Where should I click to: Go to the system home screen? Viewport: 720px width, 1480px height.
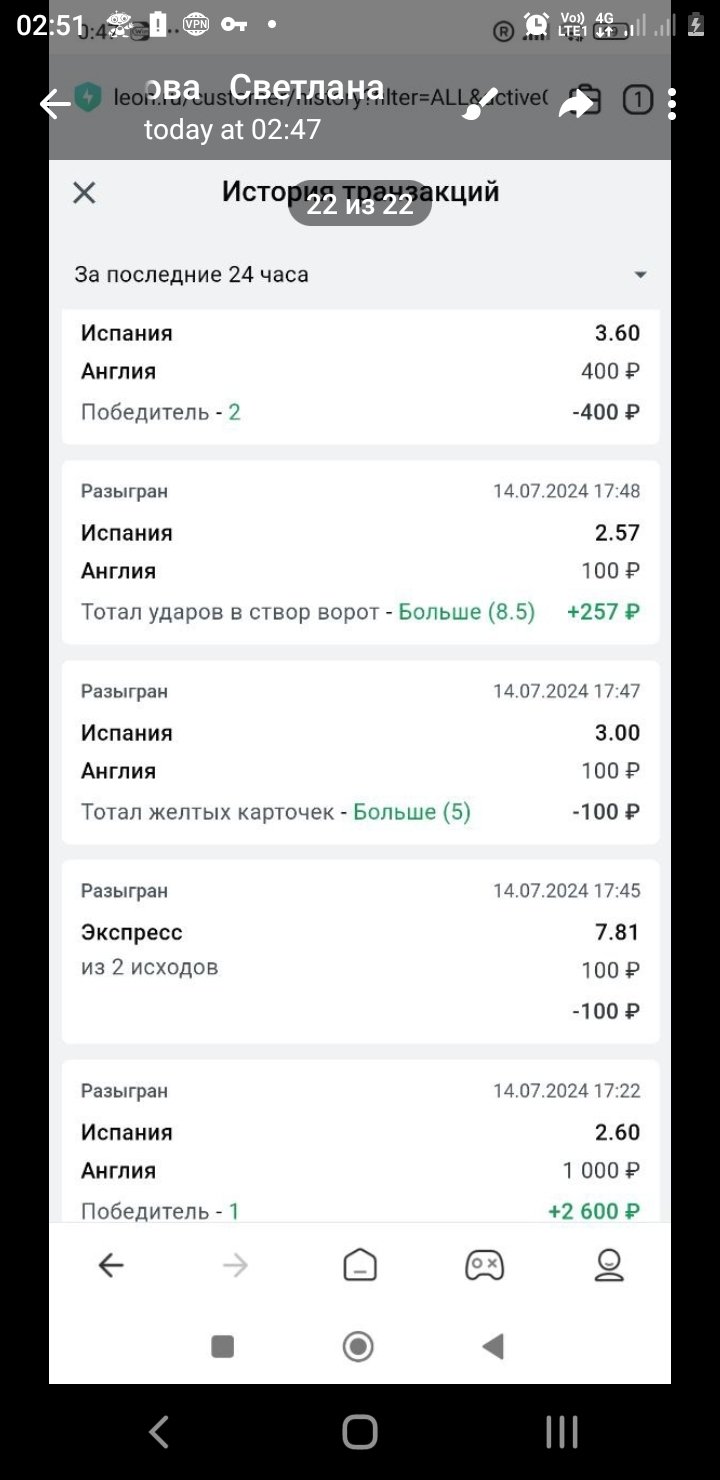pyautogui.click(x=360, y=1432)
